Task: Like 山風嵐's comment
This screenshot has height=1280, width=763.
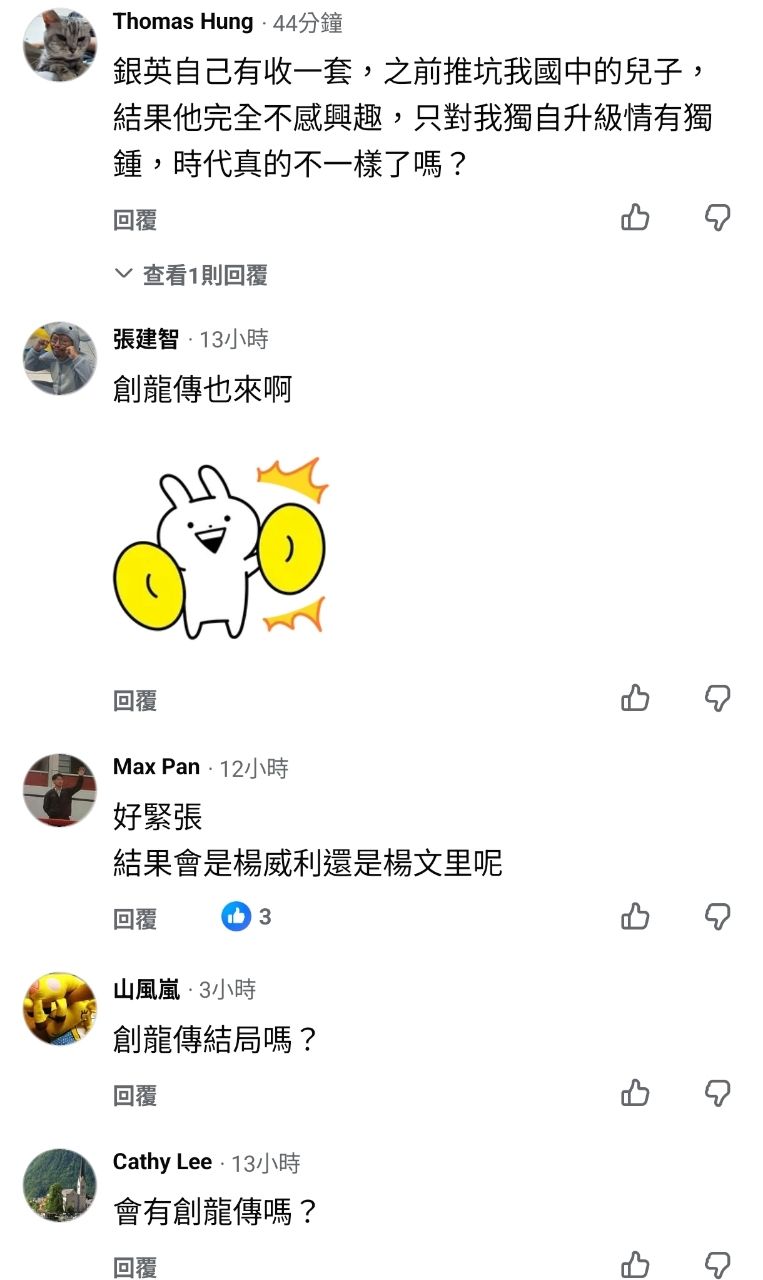Action: point(635,1093)
